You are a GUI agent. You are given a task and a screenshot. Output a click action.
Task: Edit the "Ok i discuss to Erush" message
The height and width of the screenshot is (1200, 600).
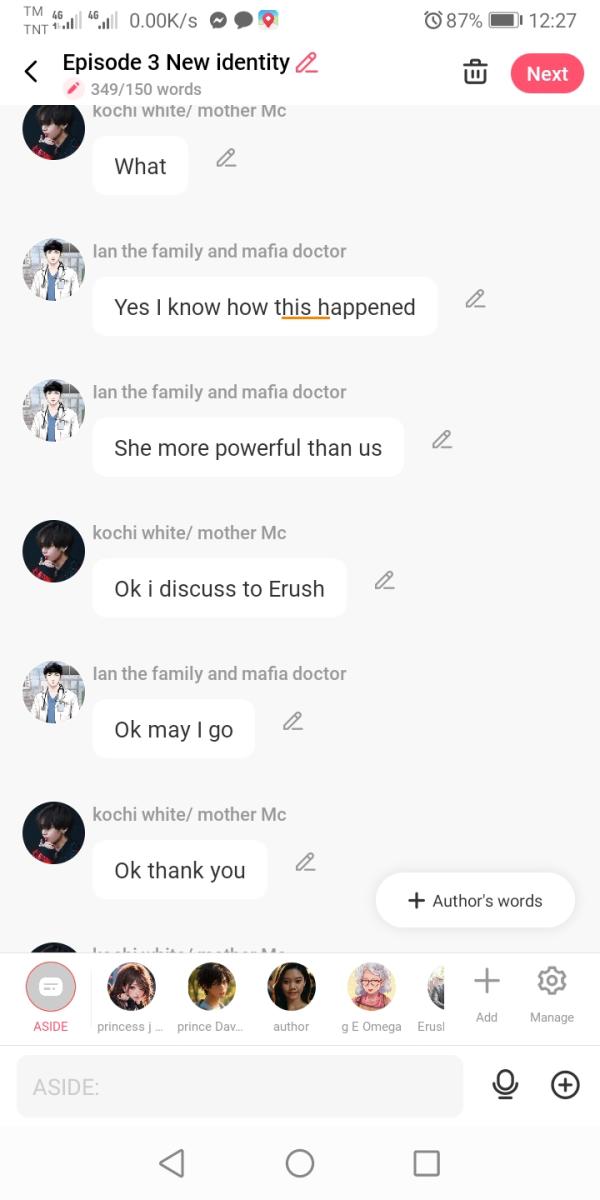click(x=384, y=581)
